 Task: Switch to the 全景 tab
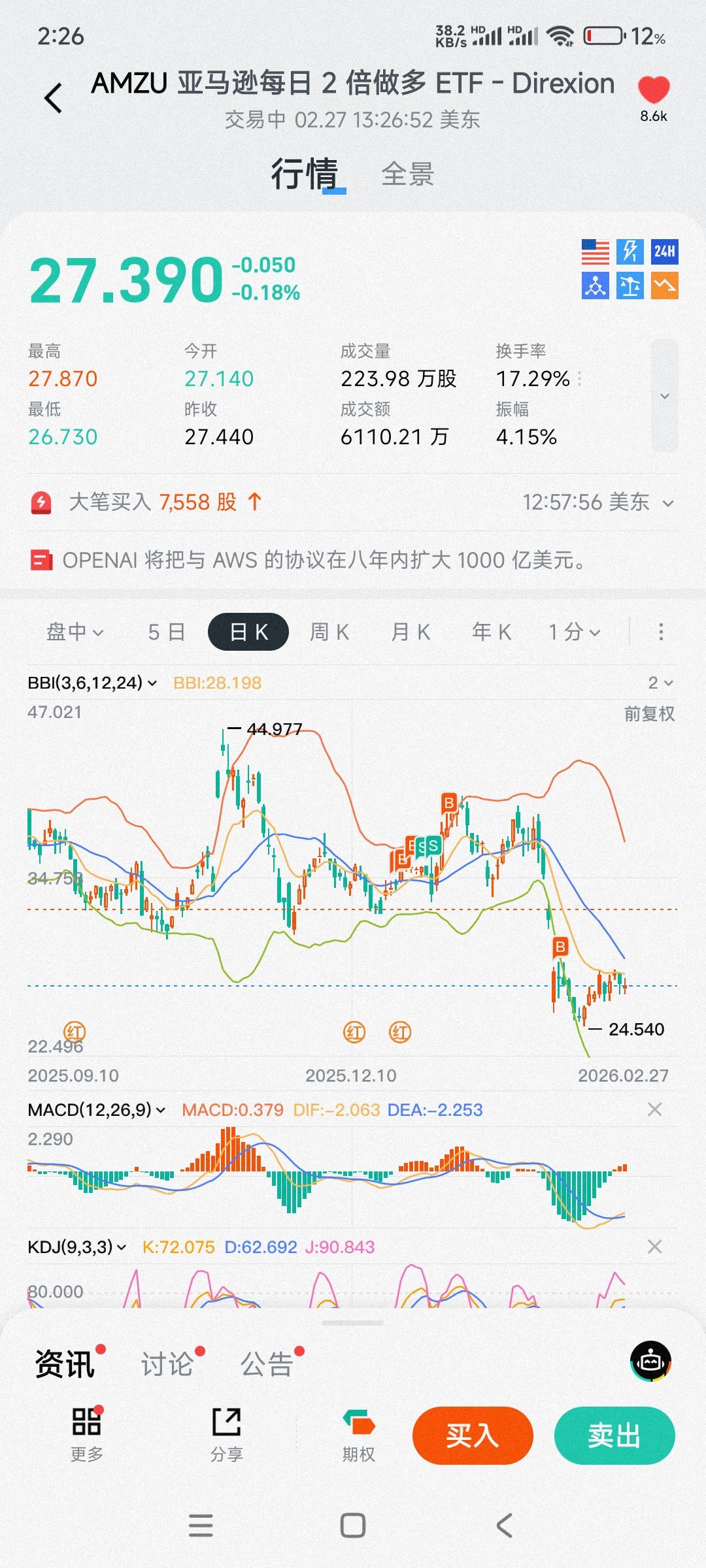click(407, 174)
